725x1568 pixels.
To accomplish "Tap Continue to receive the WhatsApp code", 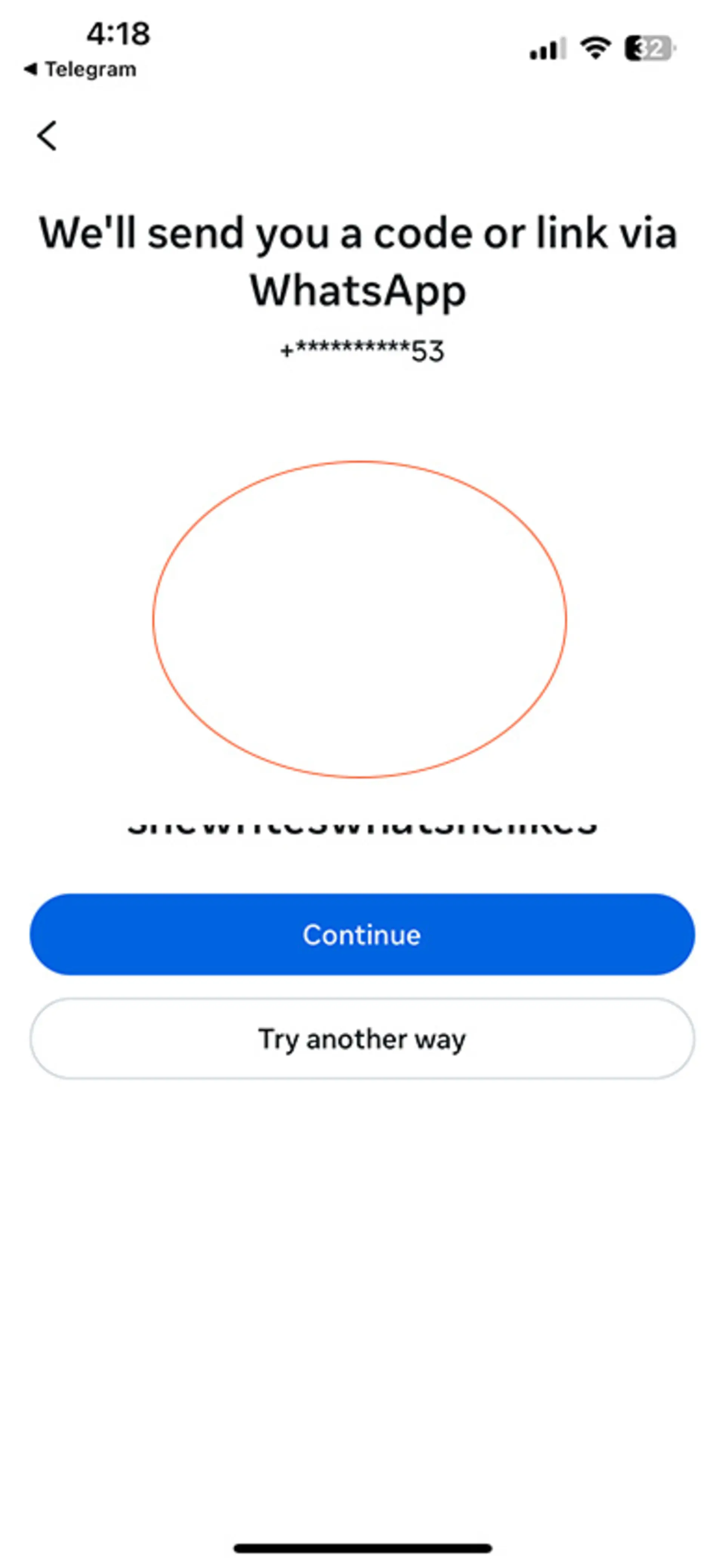I will (362, 934).
